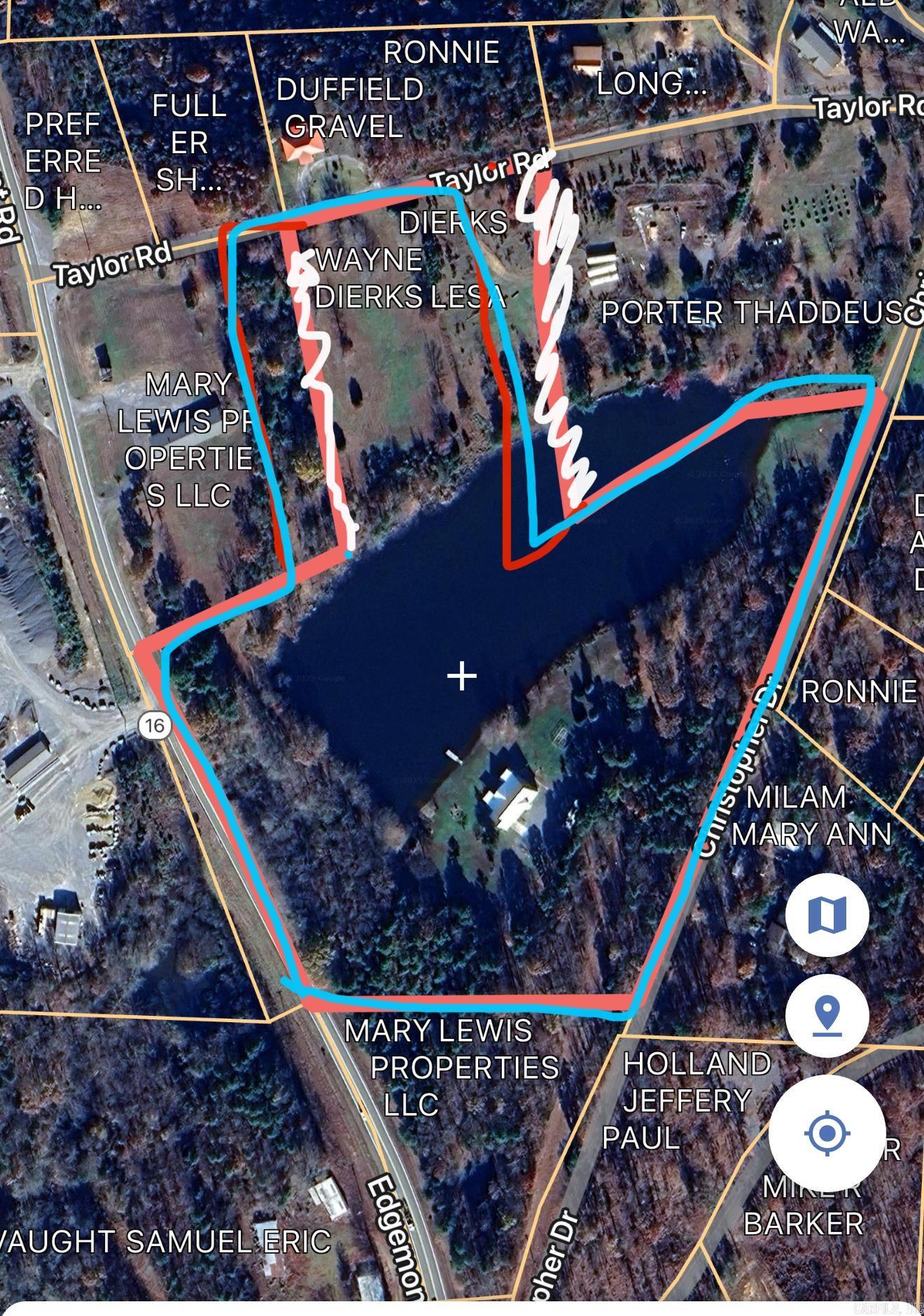Expand the truncated LONG... parcel label
Screen dimensions: 924x1316
click(x=652, y=84)
